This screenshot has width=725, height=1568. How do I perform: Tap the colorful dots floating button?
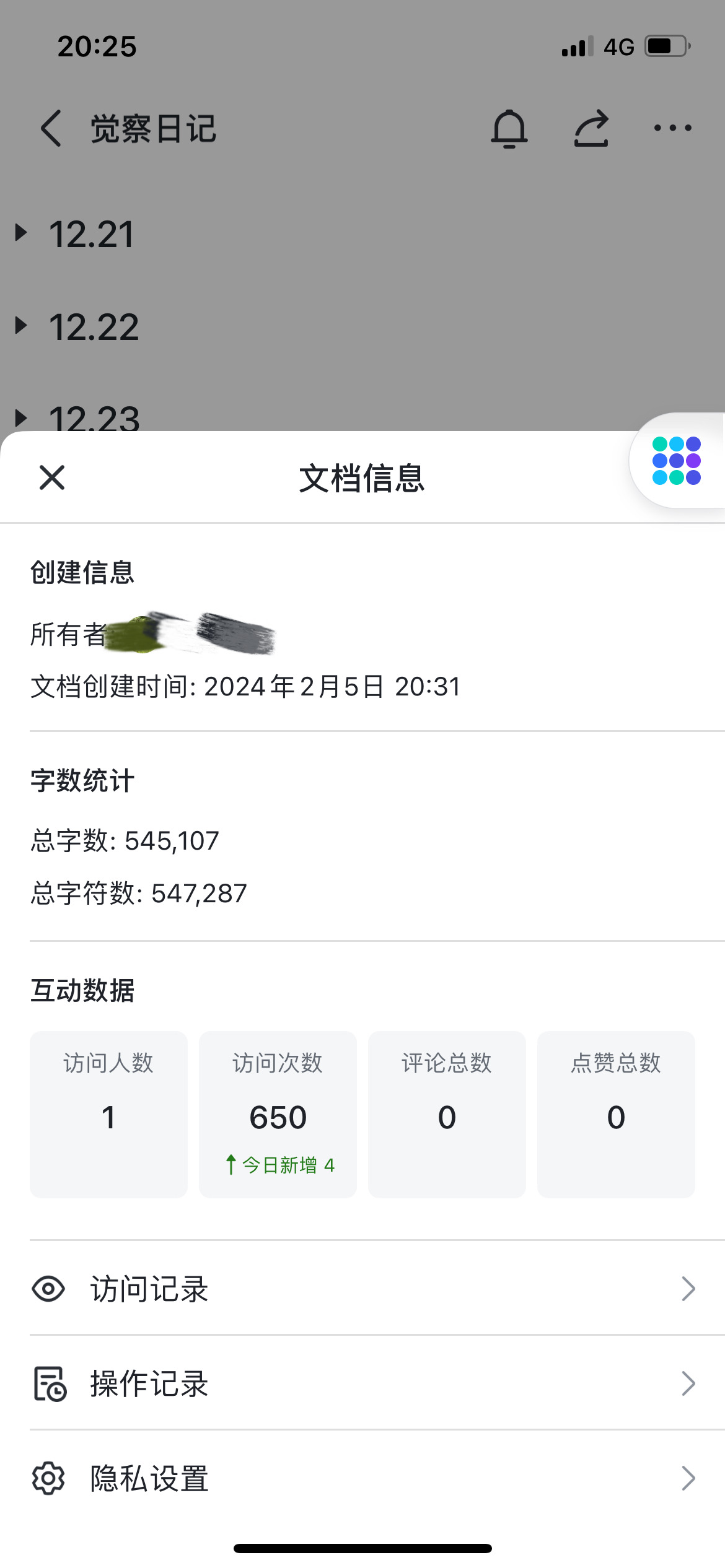click(x=676, y=461)
